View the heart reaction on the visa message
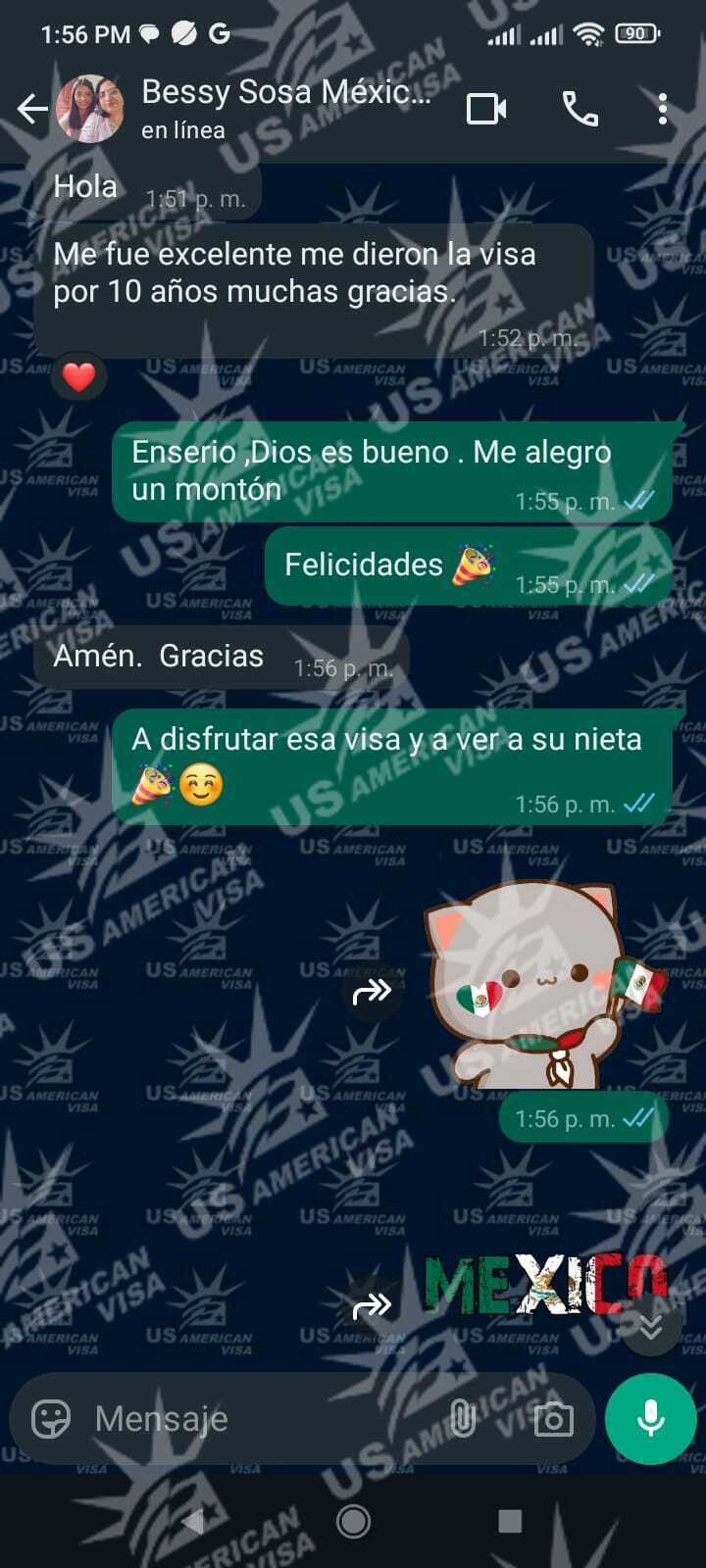The image size is (706, 1568). coord(79,376)
